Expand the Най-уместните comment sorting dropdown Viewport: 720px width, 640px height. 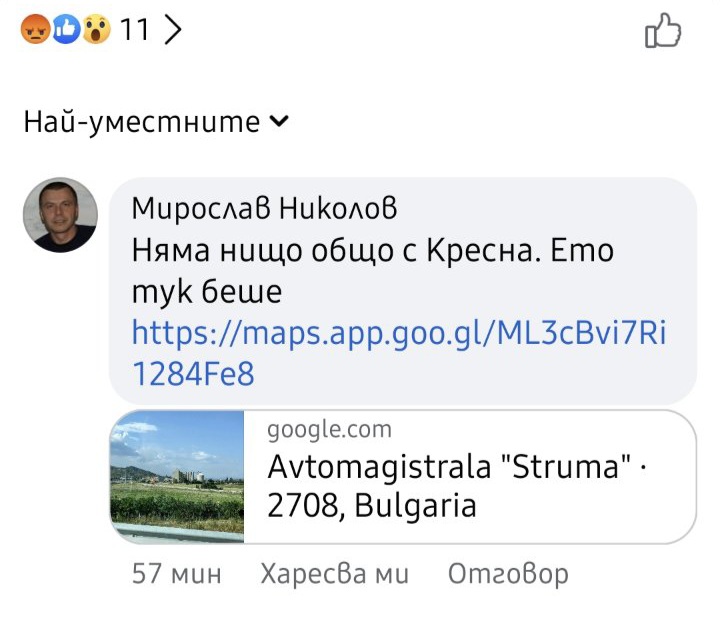(x=157, y=123)
